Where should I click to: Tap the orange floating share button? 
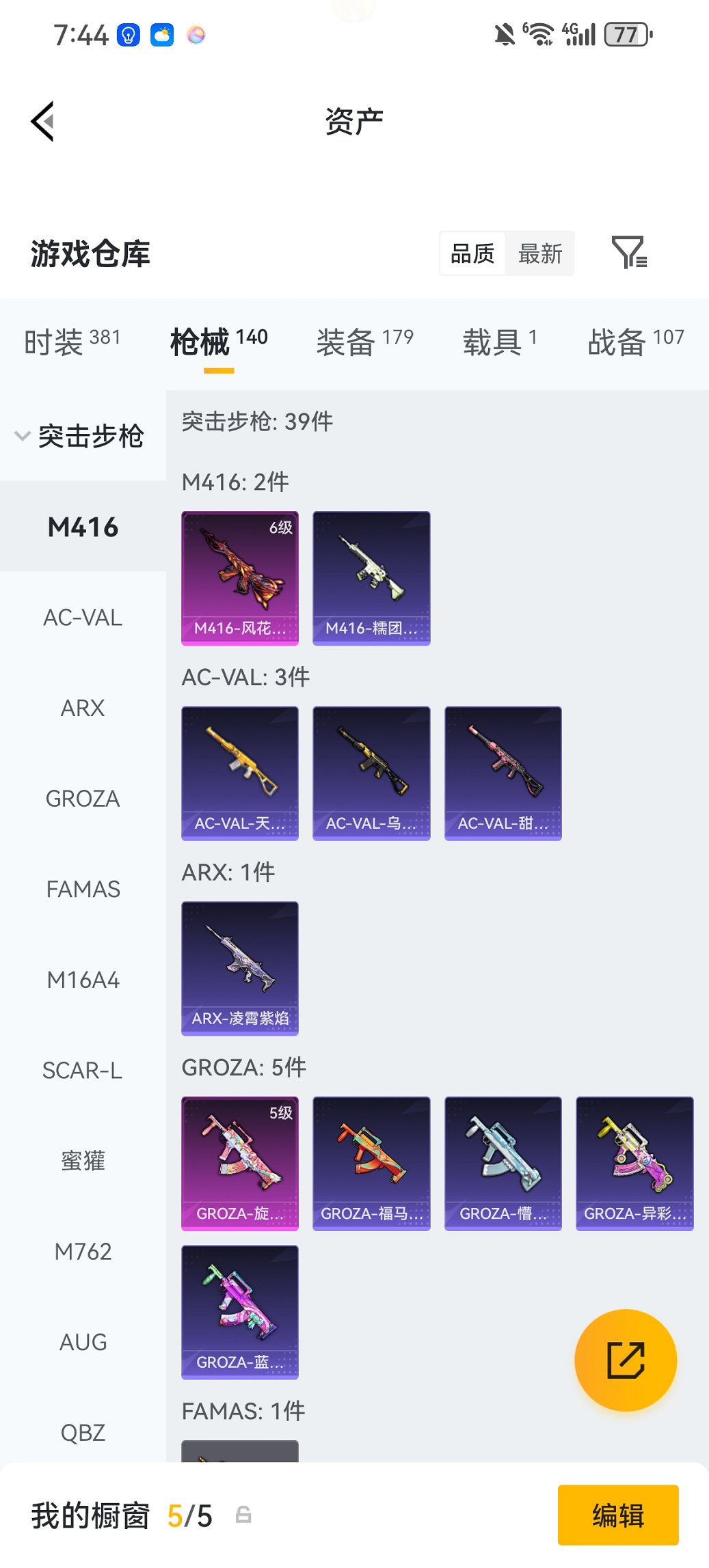[625, 1360]
